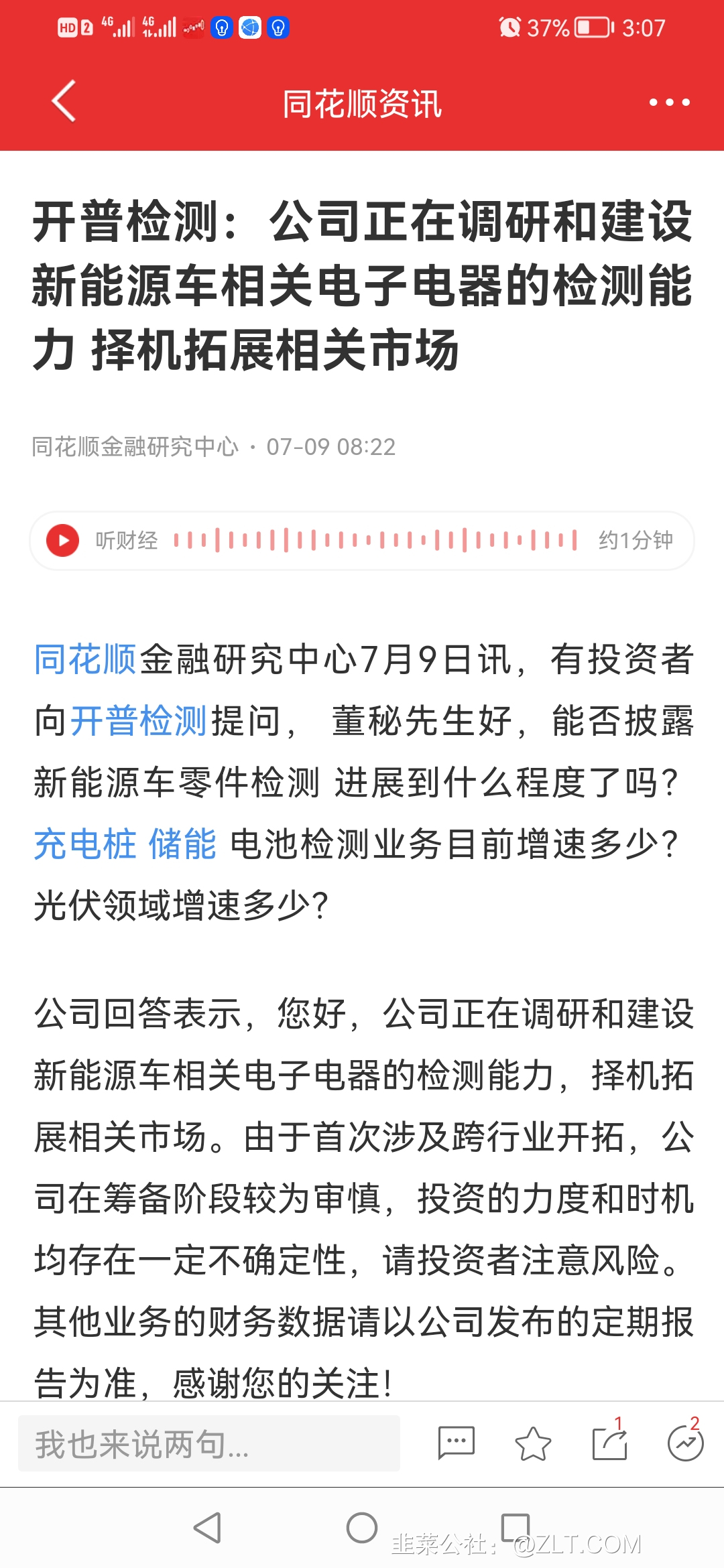This screenshot has width=724, height=1568.
Task: Open the 开普检测 stock link
Action: (139, 721)
